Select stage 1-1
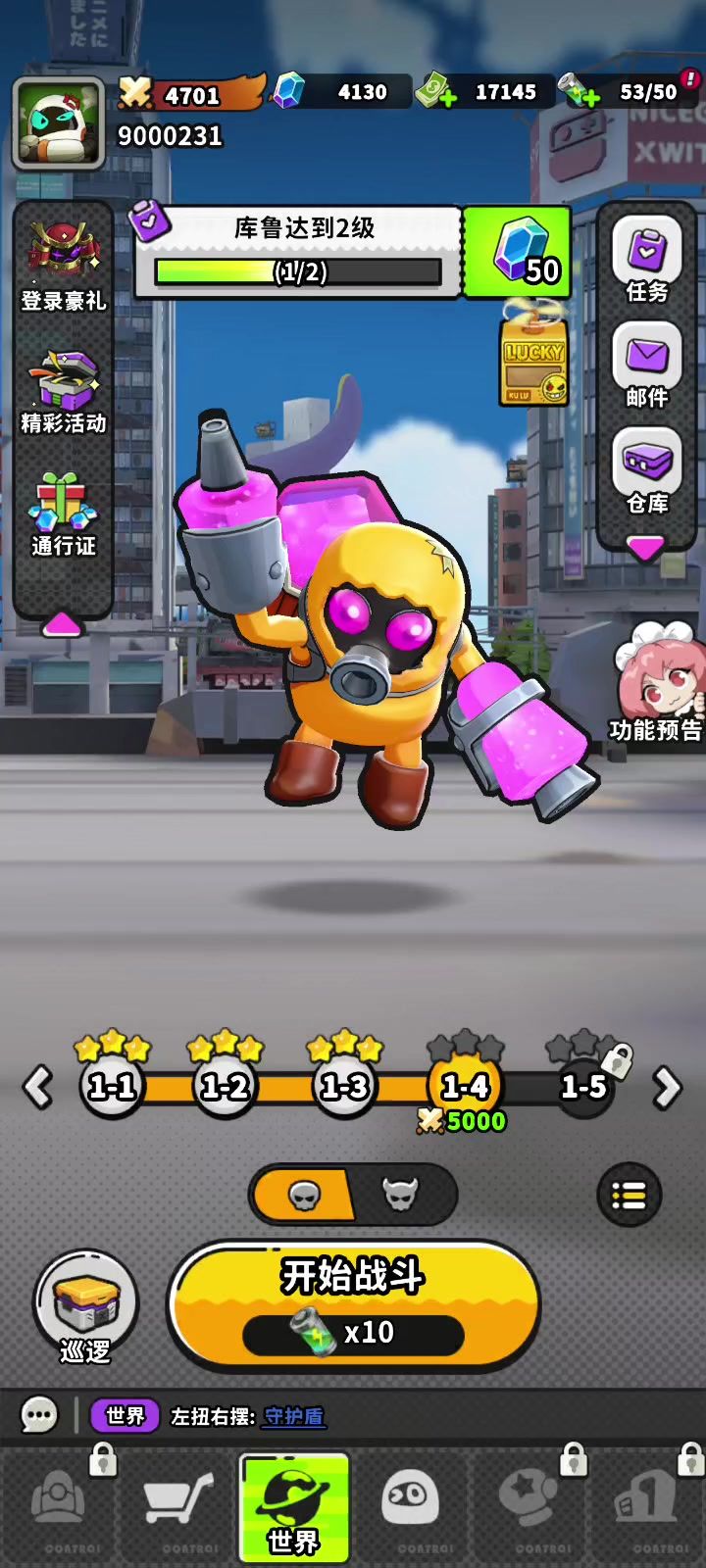 pos(112,1086)
